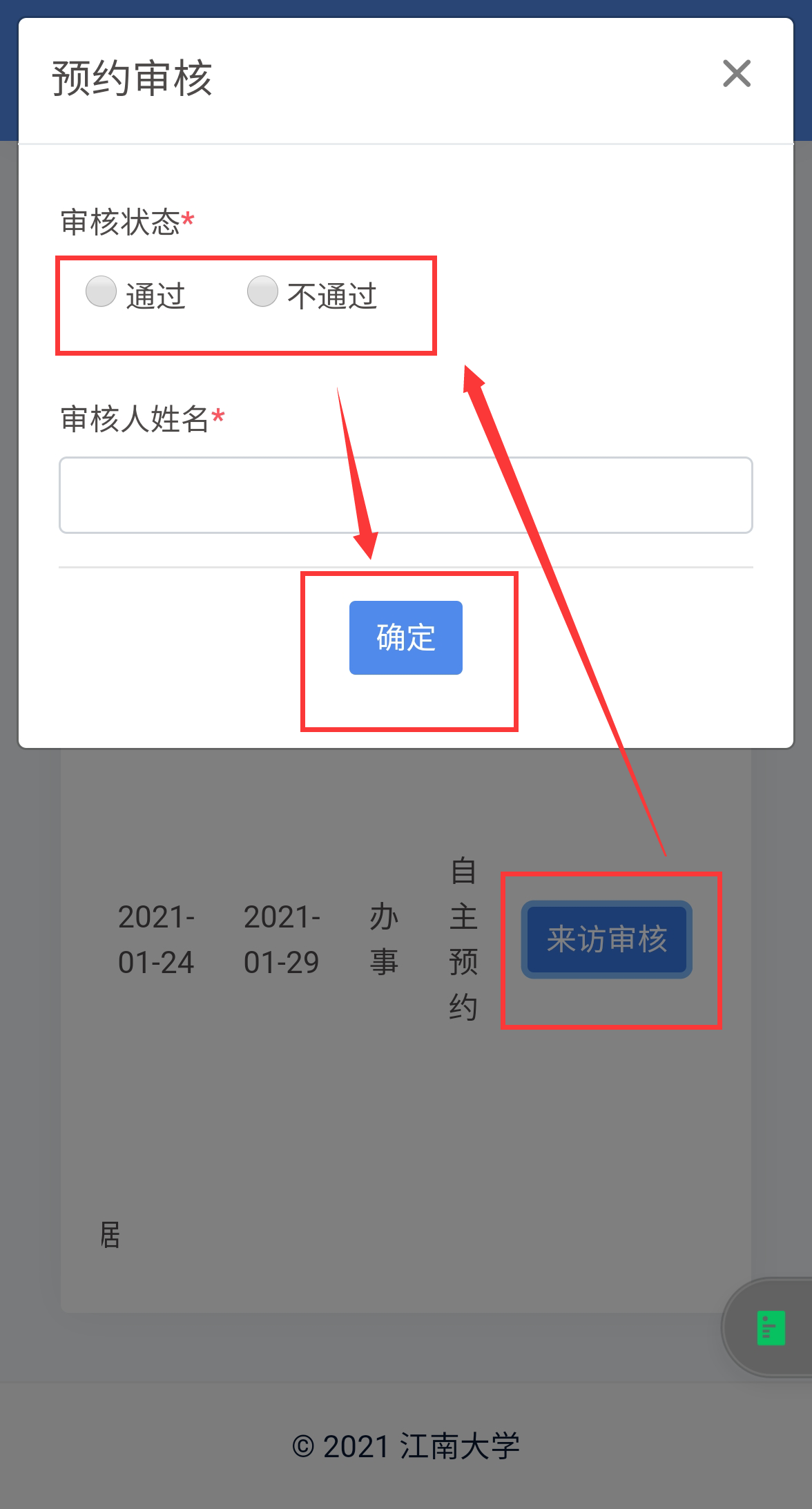
Task: Close the 预约审核 dialog
Action: 737,73
